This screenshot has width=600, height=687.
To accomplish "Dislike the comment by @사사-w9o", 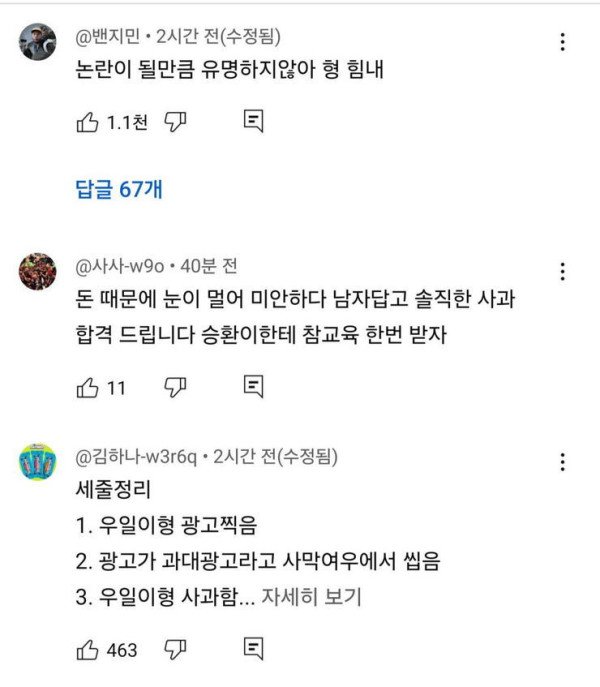I will click(176, 387).
